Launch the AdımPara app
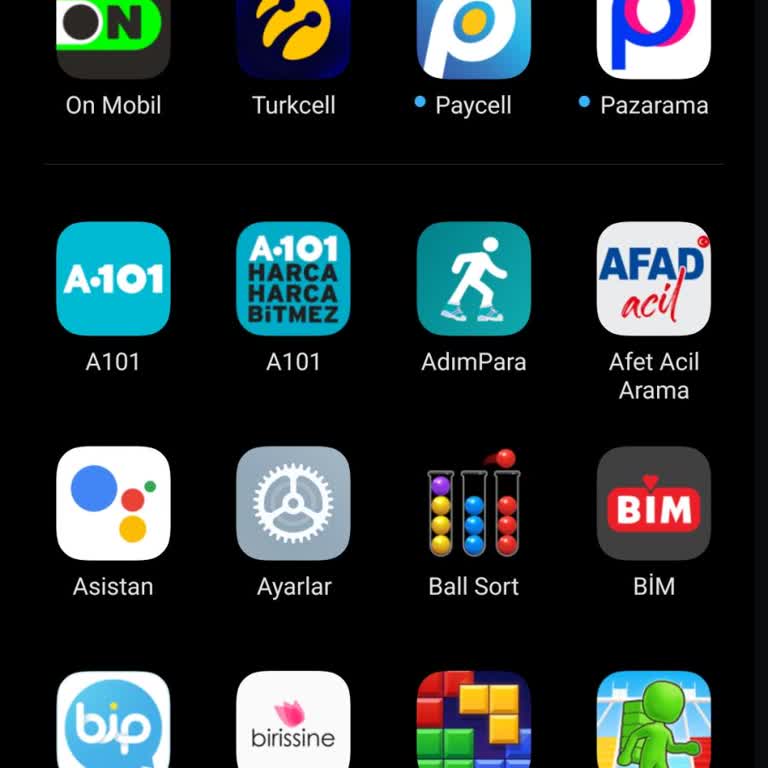 pos(473,279)
